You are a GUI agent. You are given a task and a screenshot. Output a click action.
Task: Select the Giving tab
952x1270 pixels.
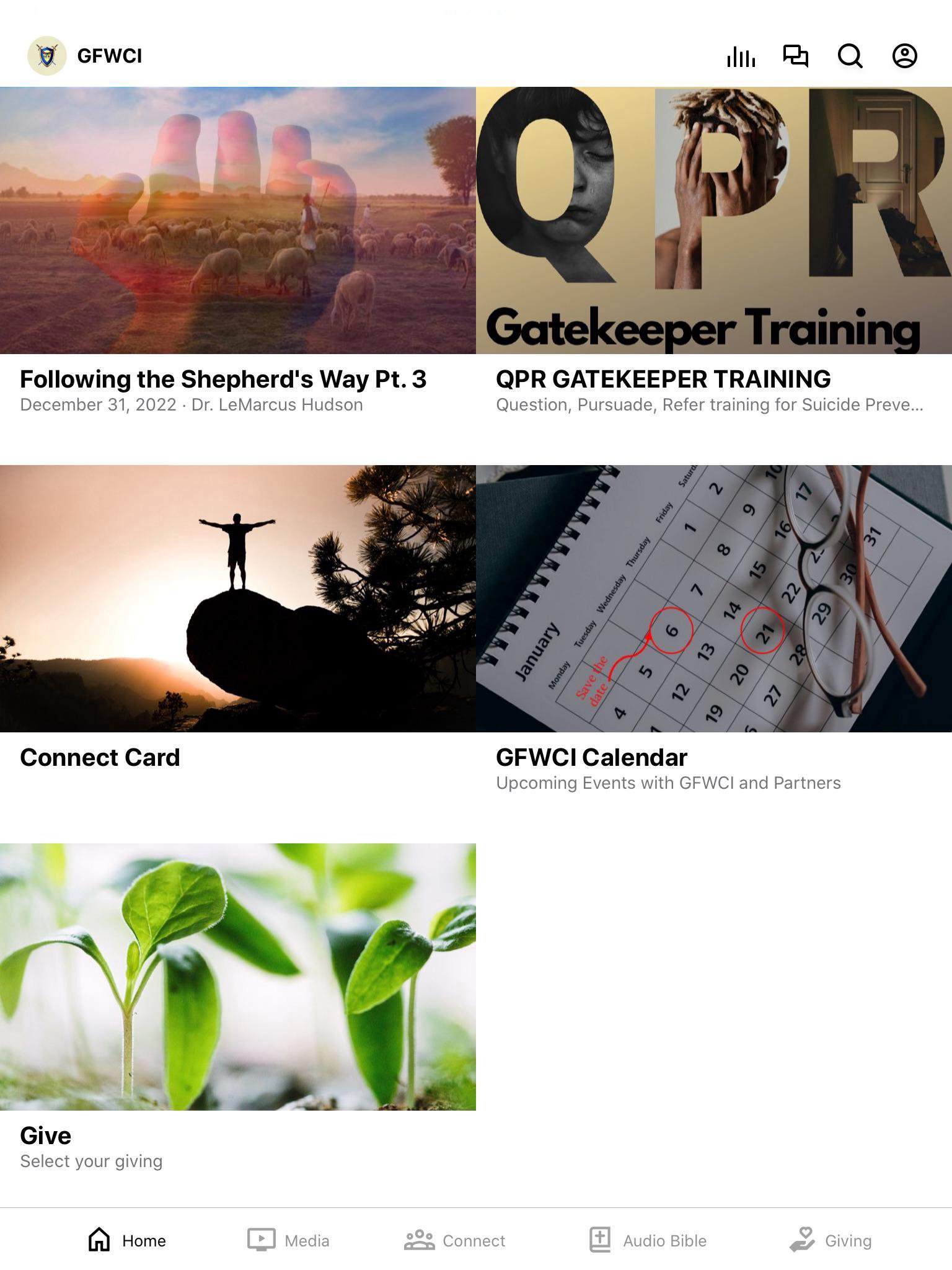pyautogui.click(x=831, y=1240)
